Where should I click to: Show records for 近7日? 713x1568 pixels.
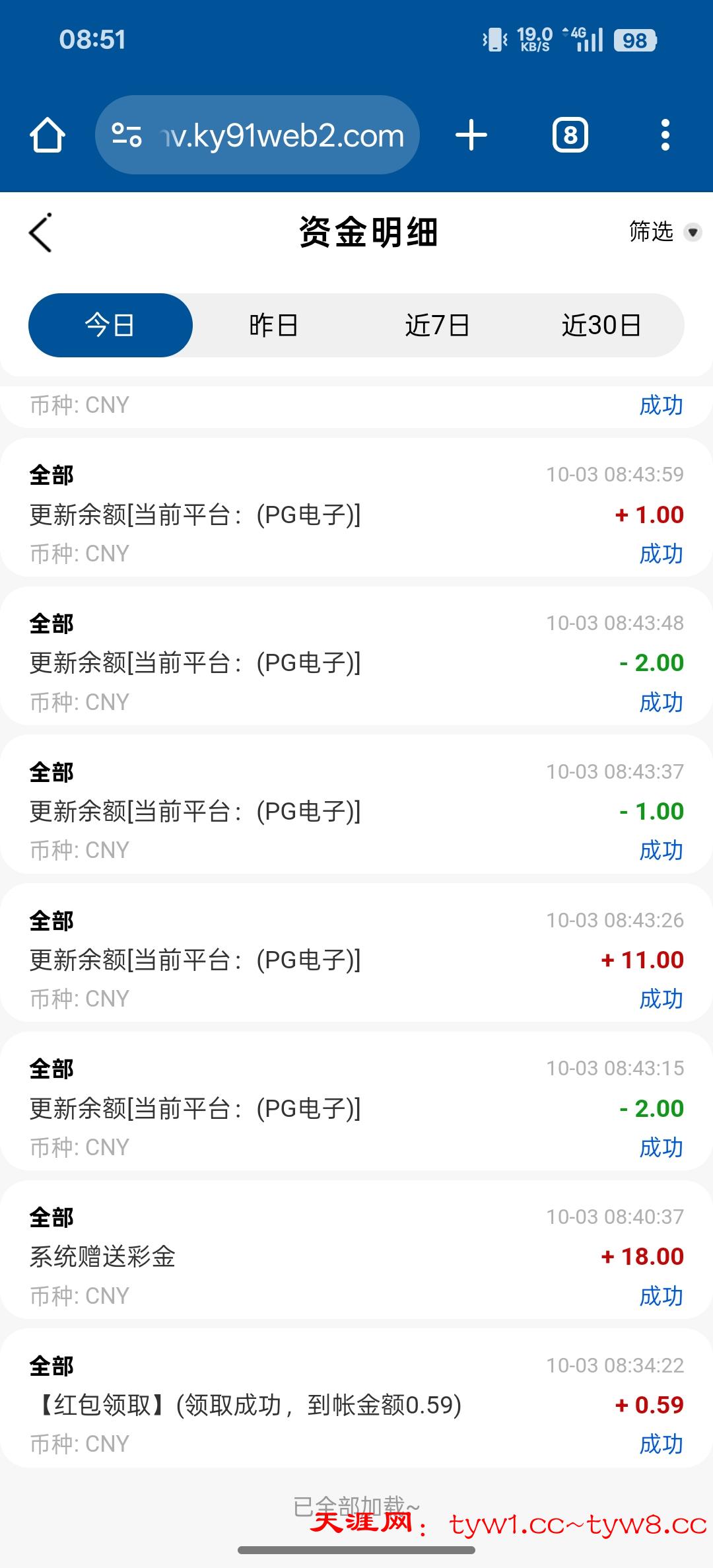(x=437, y=325)
